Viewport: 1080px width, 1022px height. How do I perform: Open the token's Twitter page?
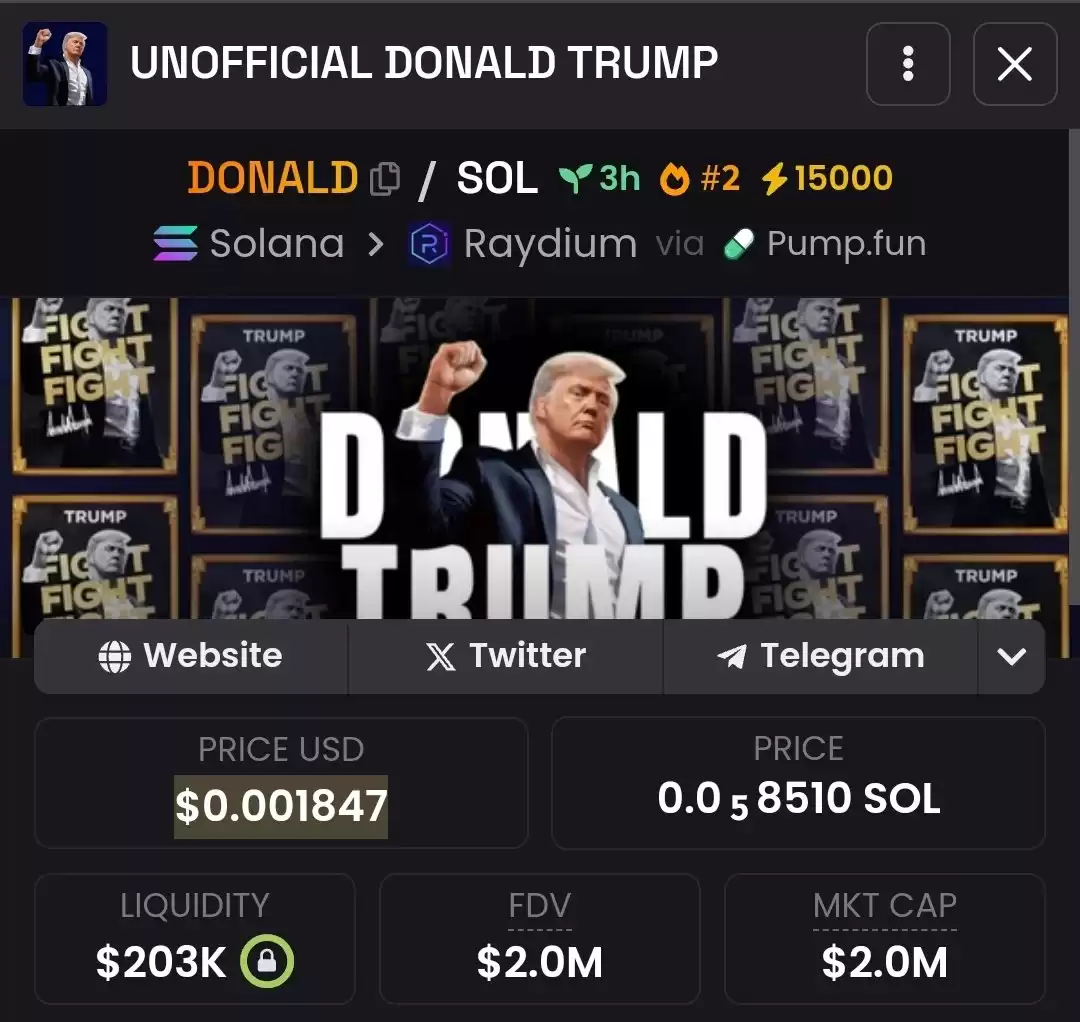coord(505,656)
